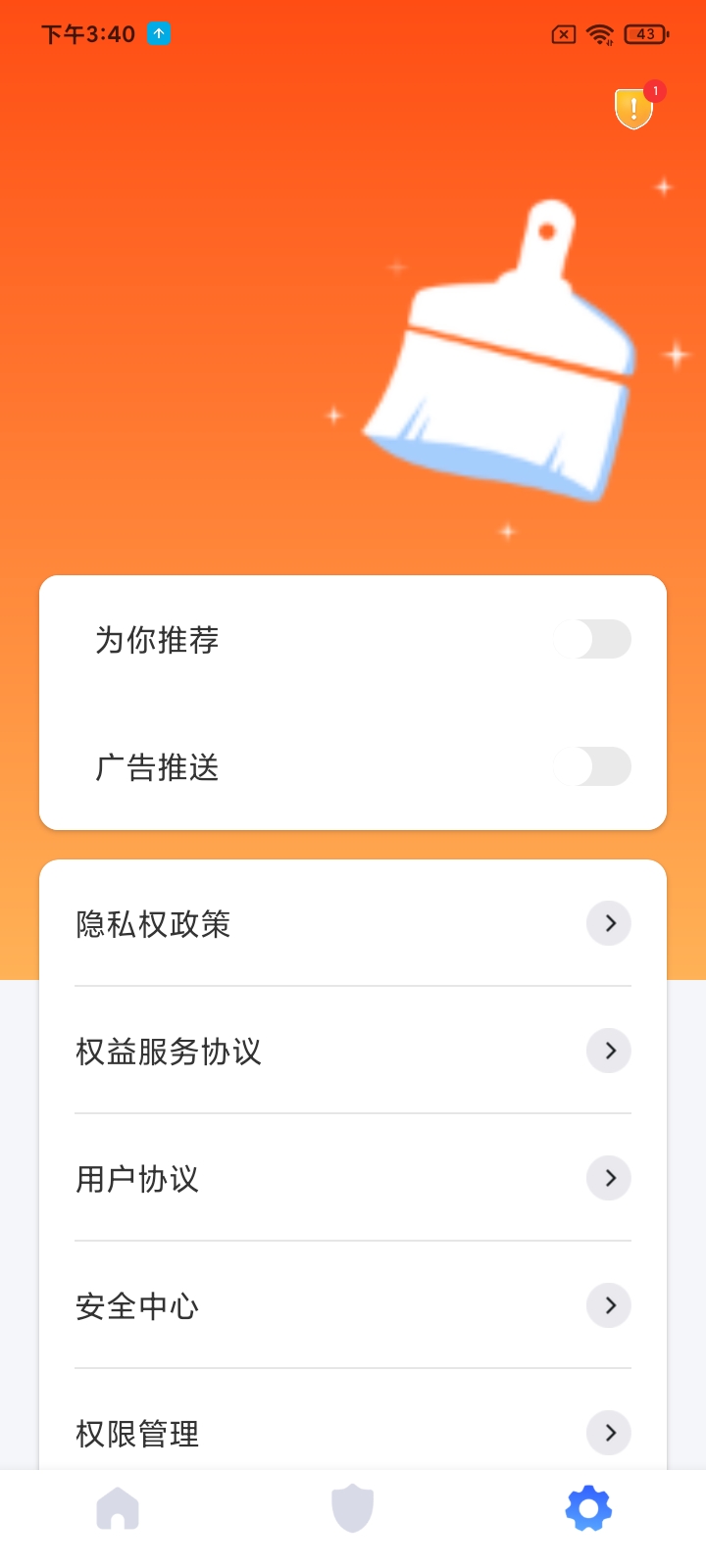
Task: Tap the Wi-Fi status bar icon
Action: [599, 33]
